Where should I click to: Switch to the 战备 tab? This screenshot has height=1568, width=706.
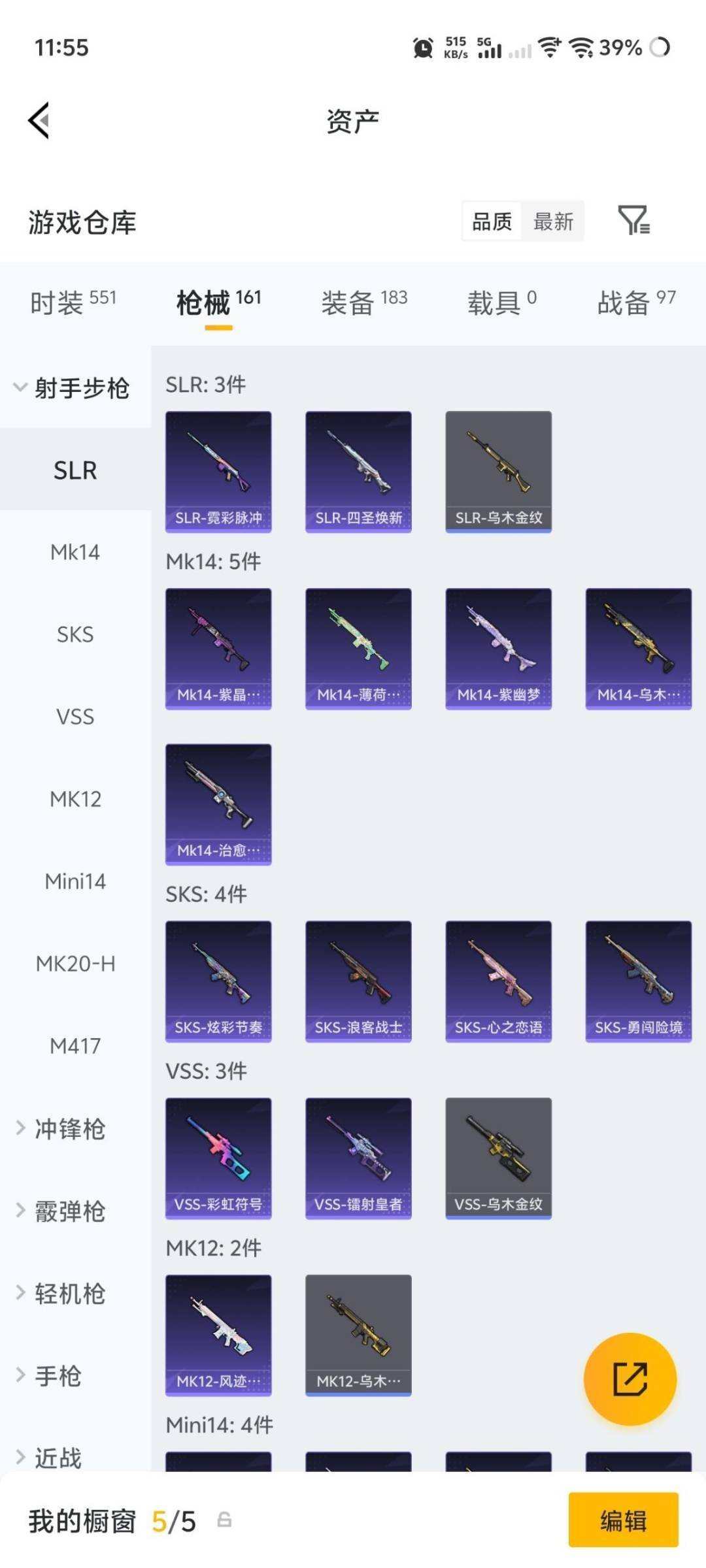tap(637, 303)
